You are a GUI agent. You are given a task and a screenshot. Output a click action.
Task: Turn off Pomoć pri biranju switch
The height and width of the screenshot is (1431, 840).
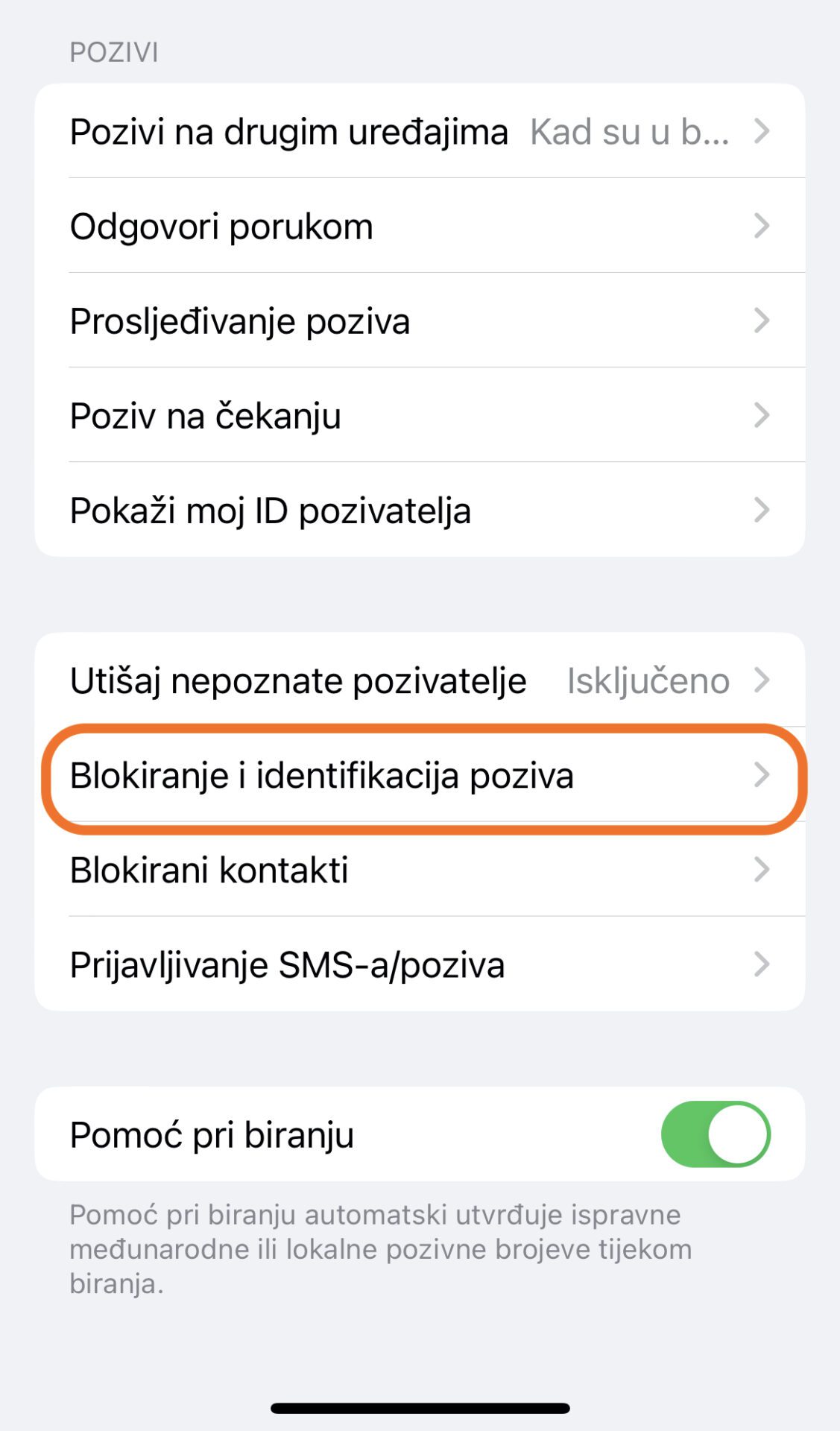[716, 1134]
